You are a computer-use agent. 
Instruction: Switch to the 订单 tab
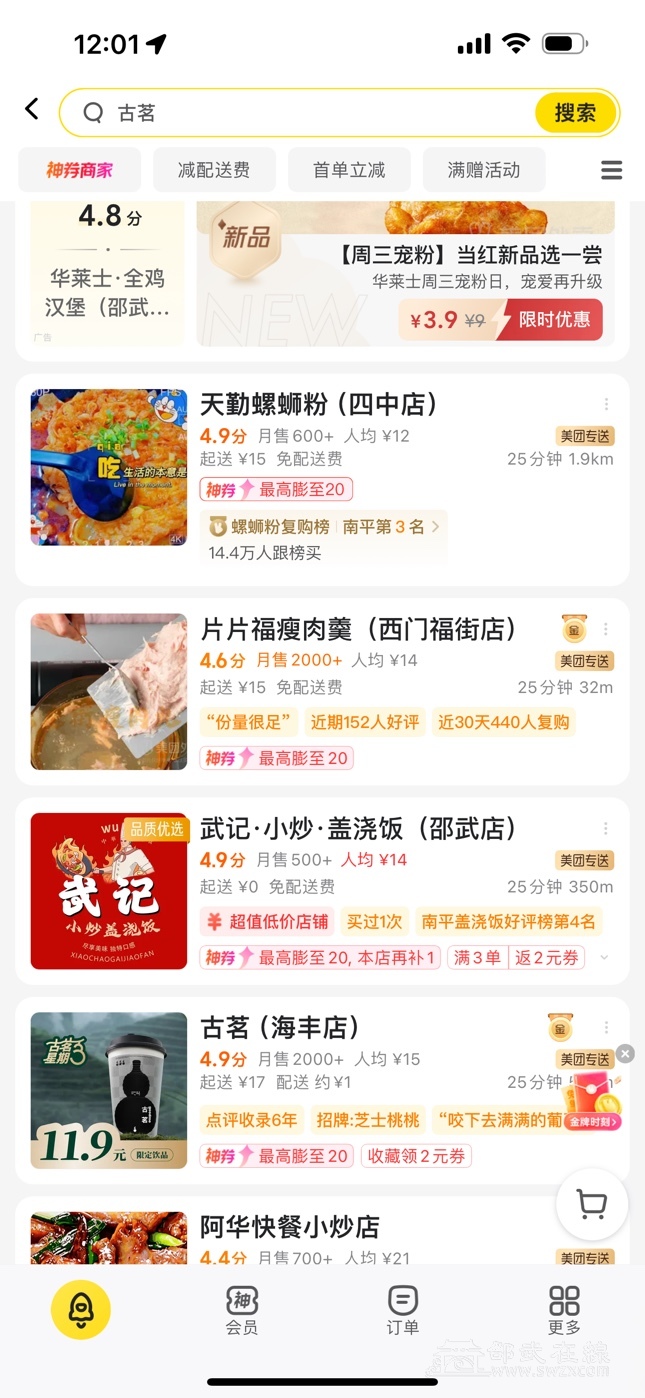tap(402, 1310)
